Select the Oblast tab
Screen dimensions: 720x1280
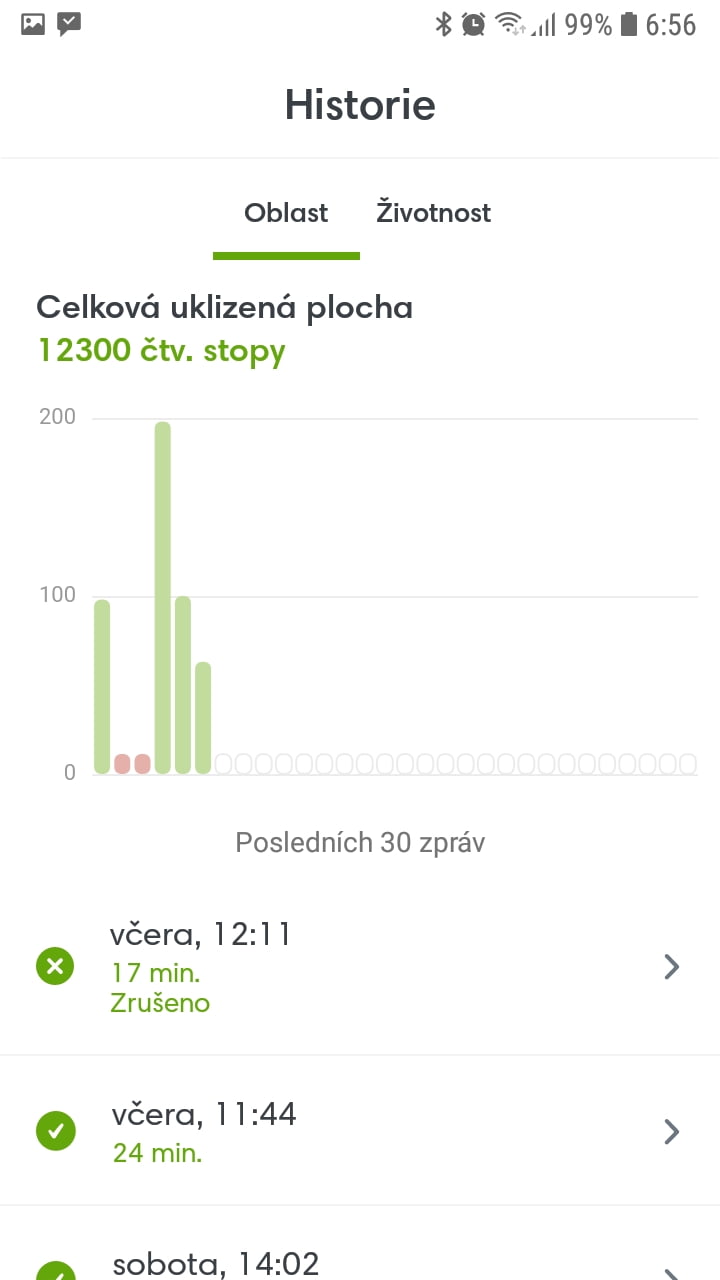point(286,213)
